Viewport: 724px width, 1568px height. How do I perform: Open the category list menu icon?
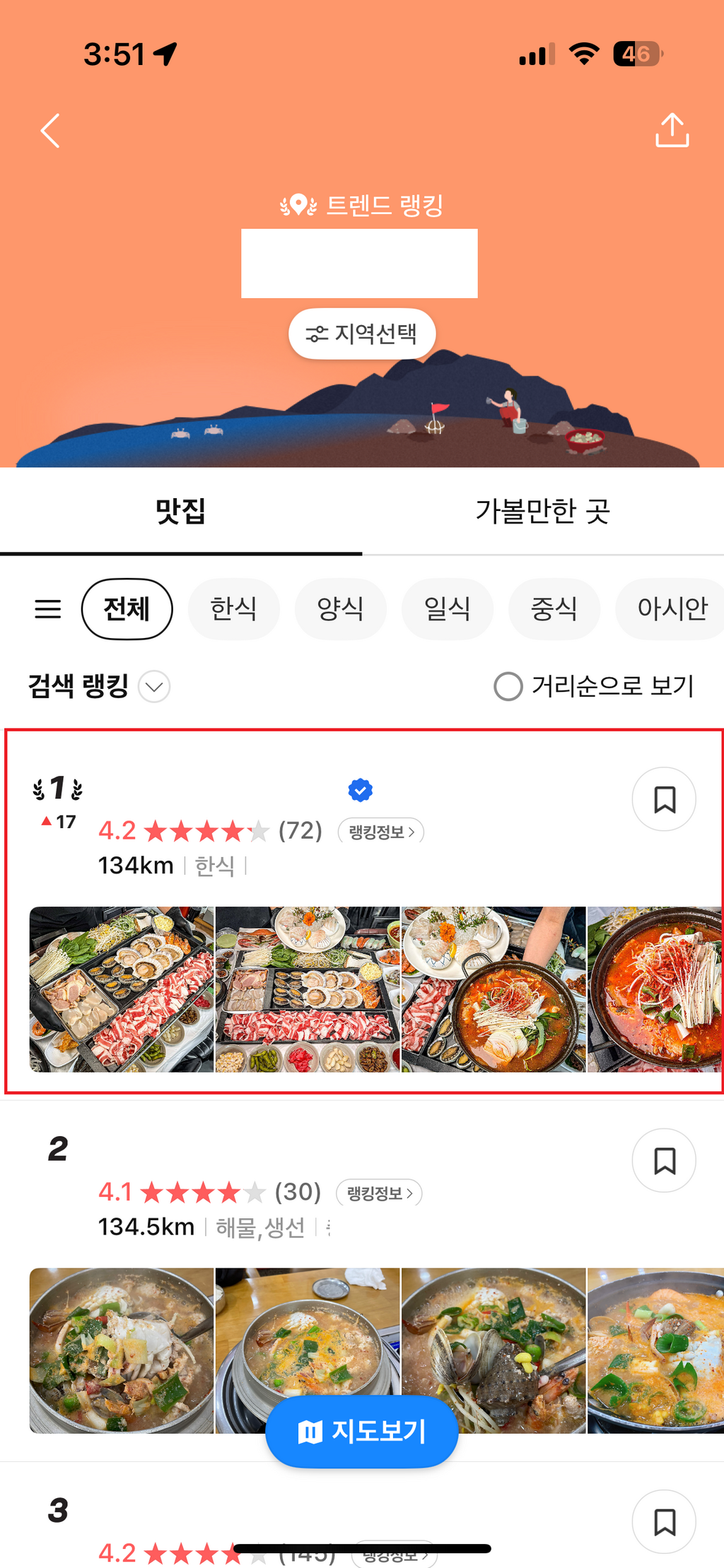click(48, 609)
